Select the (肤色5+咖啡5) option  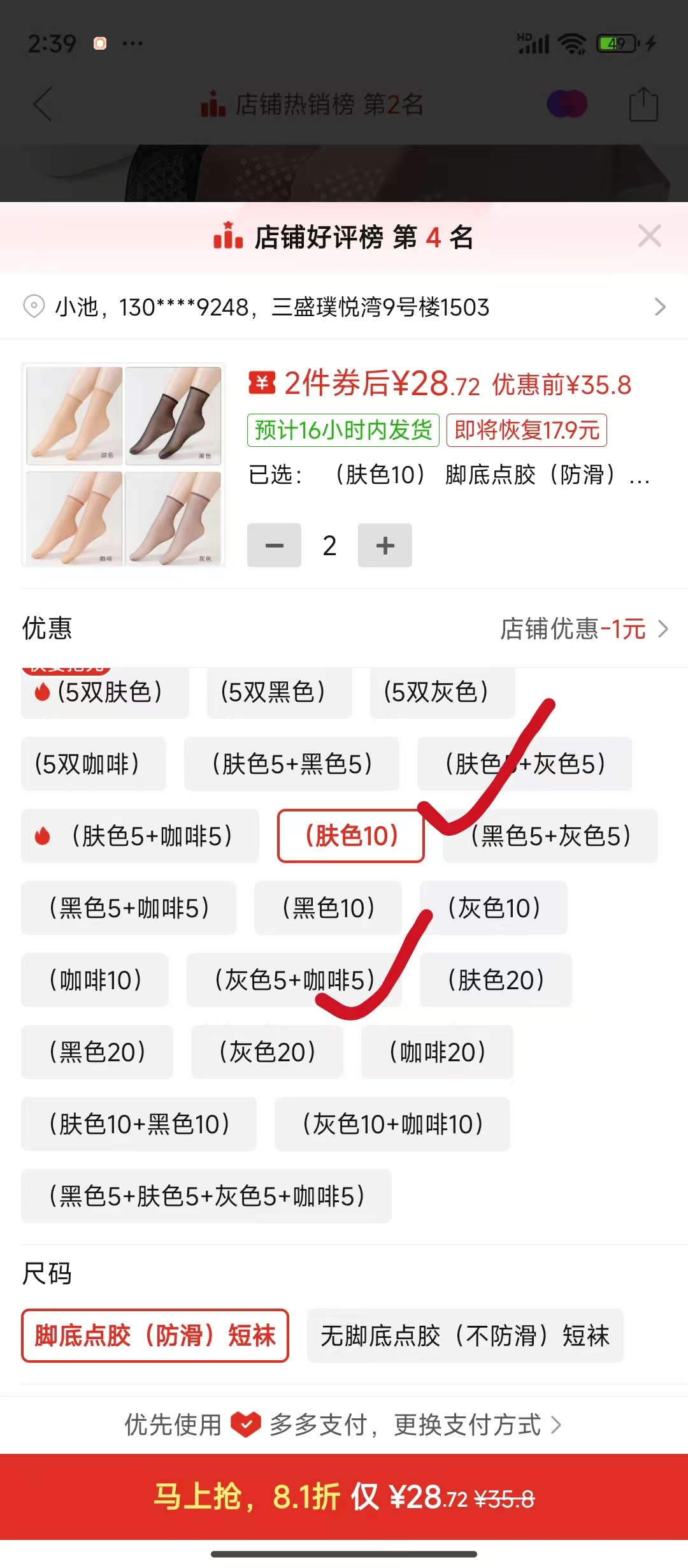(x=140, y=836)
